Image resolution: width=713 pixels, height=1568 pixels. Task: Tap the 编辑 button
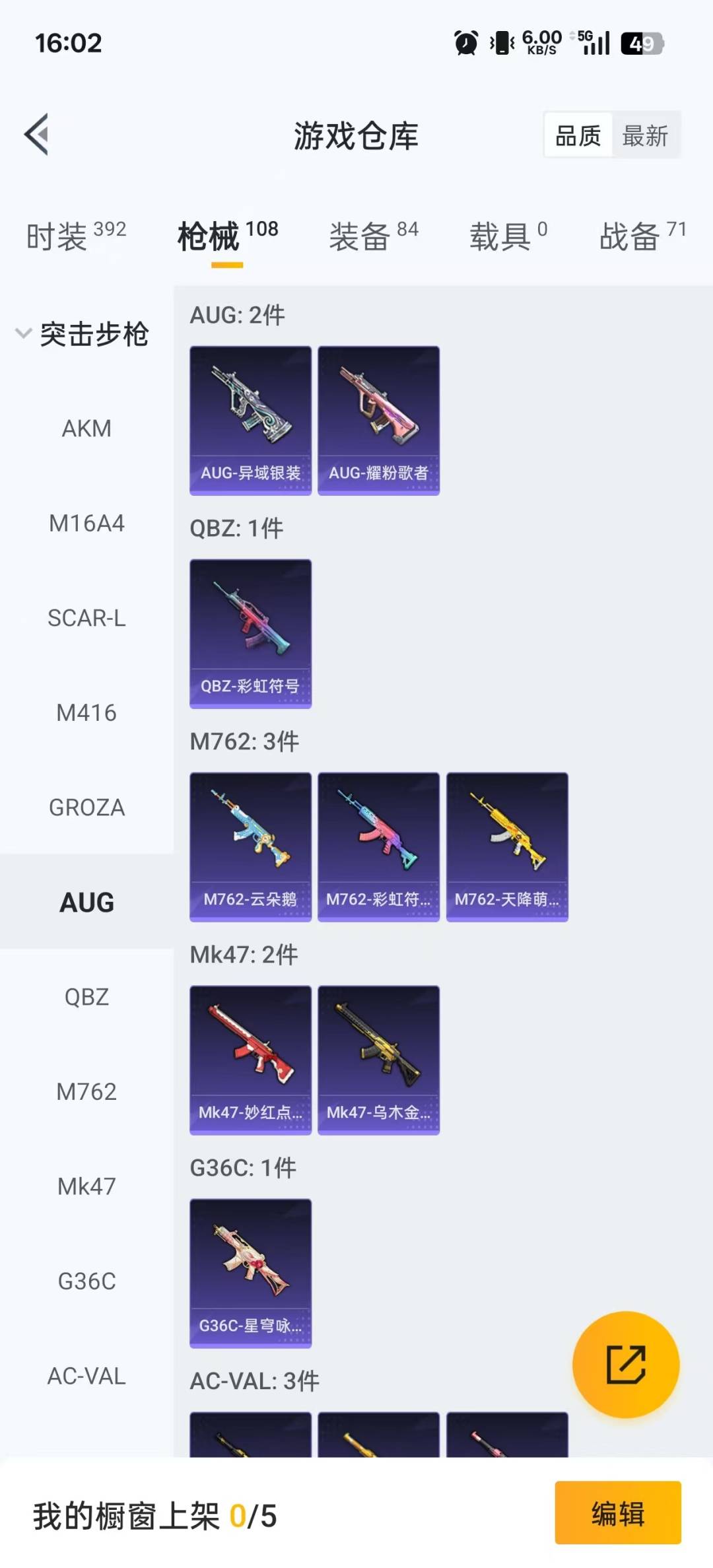point(617,1513)
